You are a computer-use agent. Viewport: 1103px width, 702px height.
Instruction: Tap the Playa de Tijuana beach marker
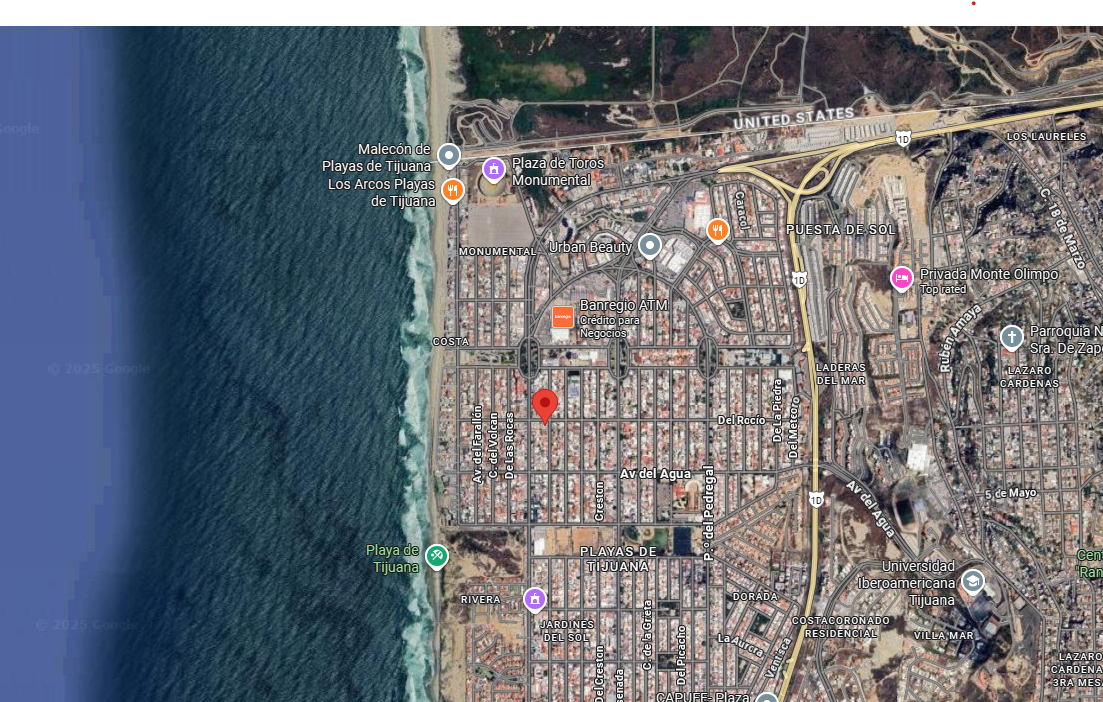pyautogui.click(x=436, y=555)
